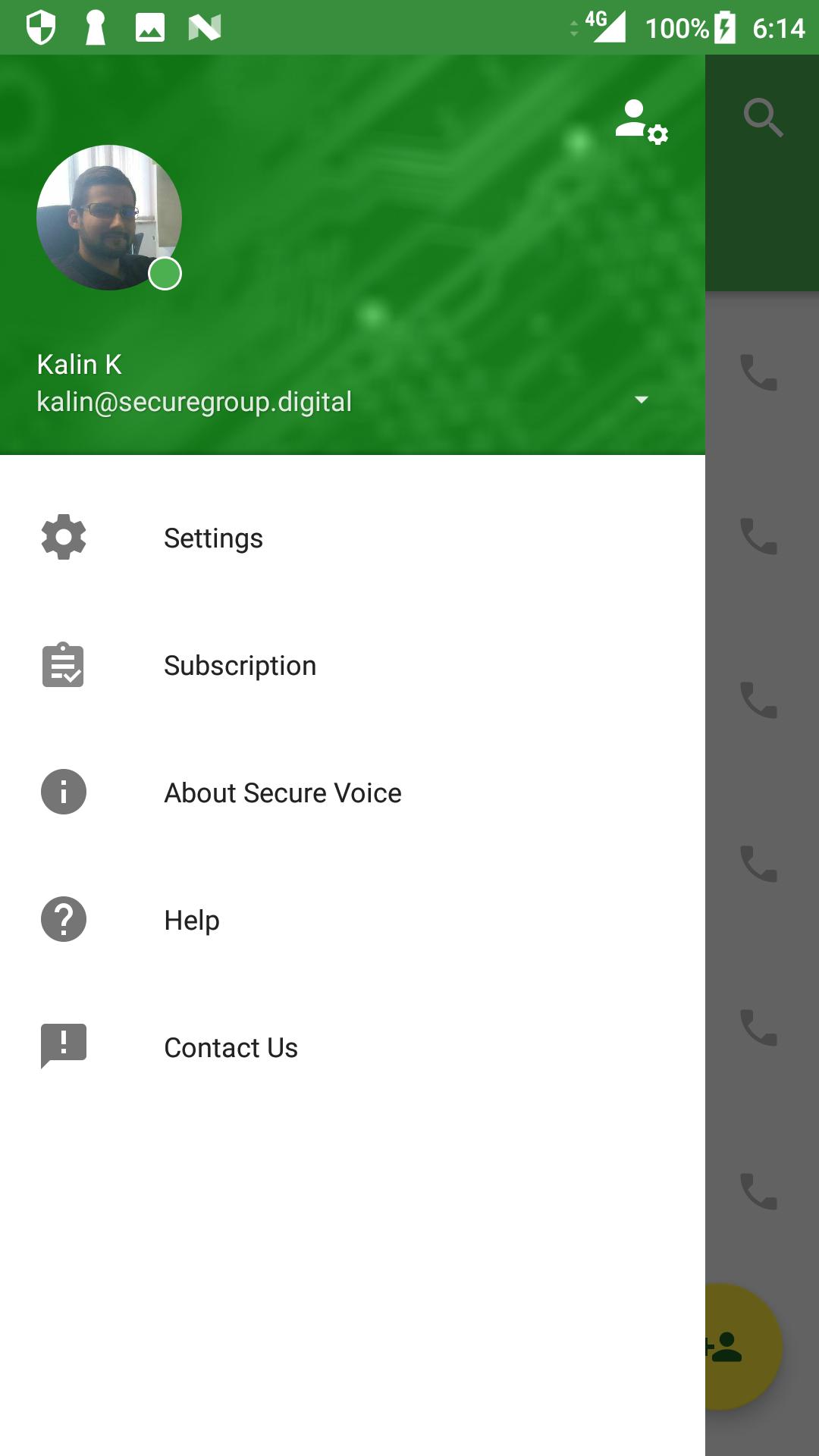This screenshot has width=819, height=1456.
Task: Open the Help section
Action: click(x=191, y=920)
